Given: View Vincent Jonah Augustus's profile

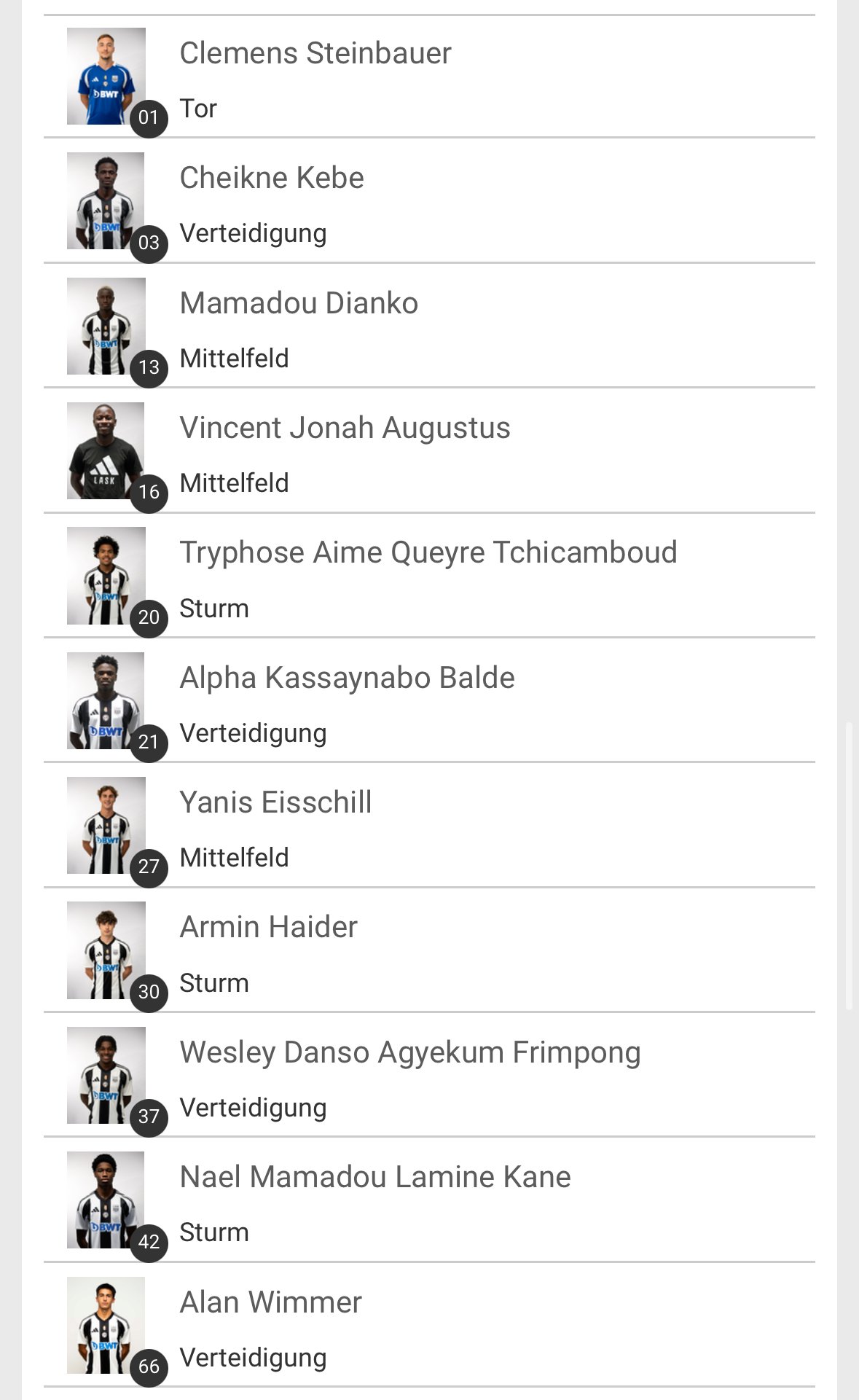Looking at the screenshot, I should pos(429,450).
